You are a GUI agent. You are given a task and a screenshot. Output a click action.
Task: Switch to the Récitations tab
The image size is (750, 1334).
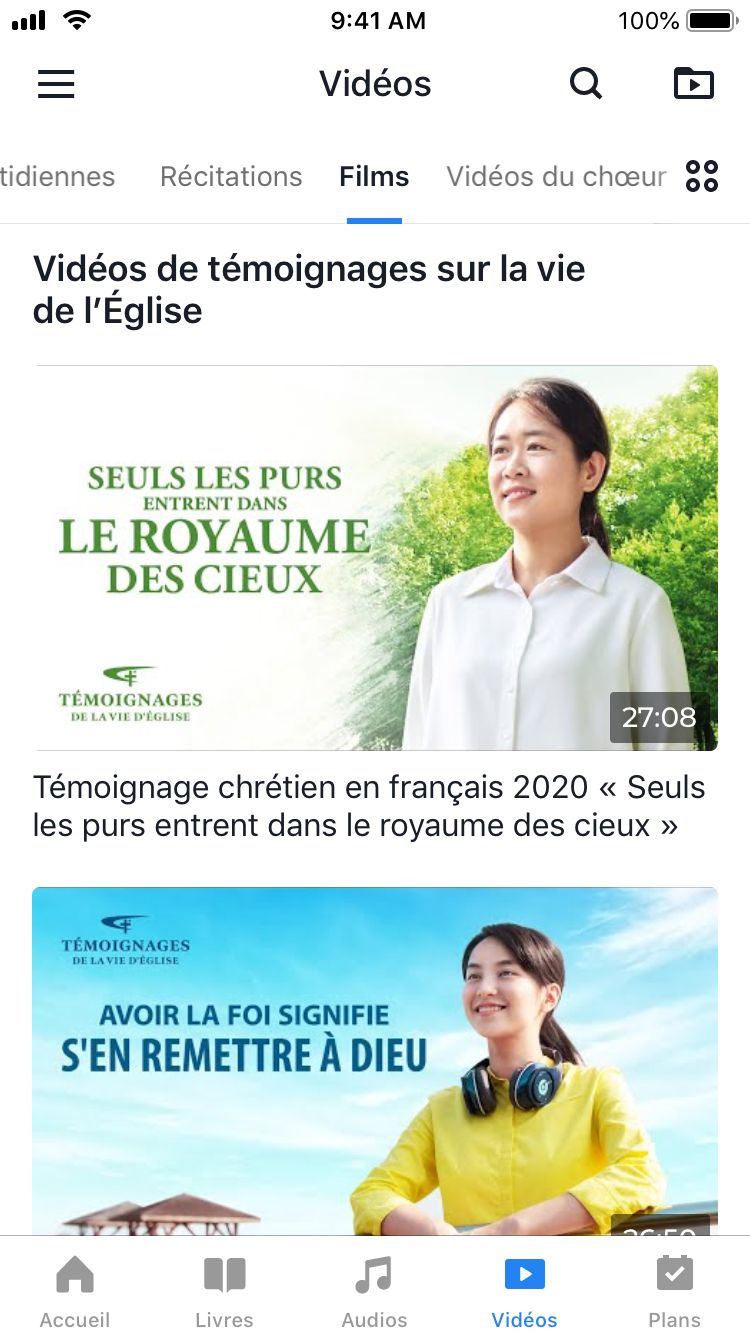tap(231, 177)
